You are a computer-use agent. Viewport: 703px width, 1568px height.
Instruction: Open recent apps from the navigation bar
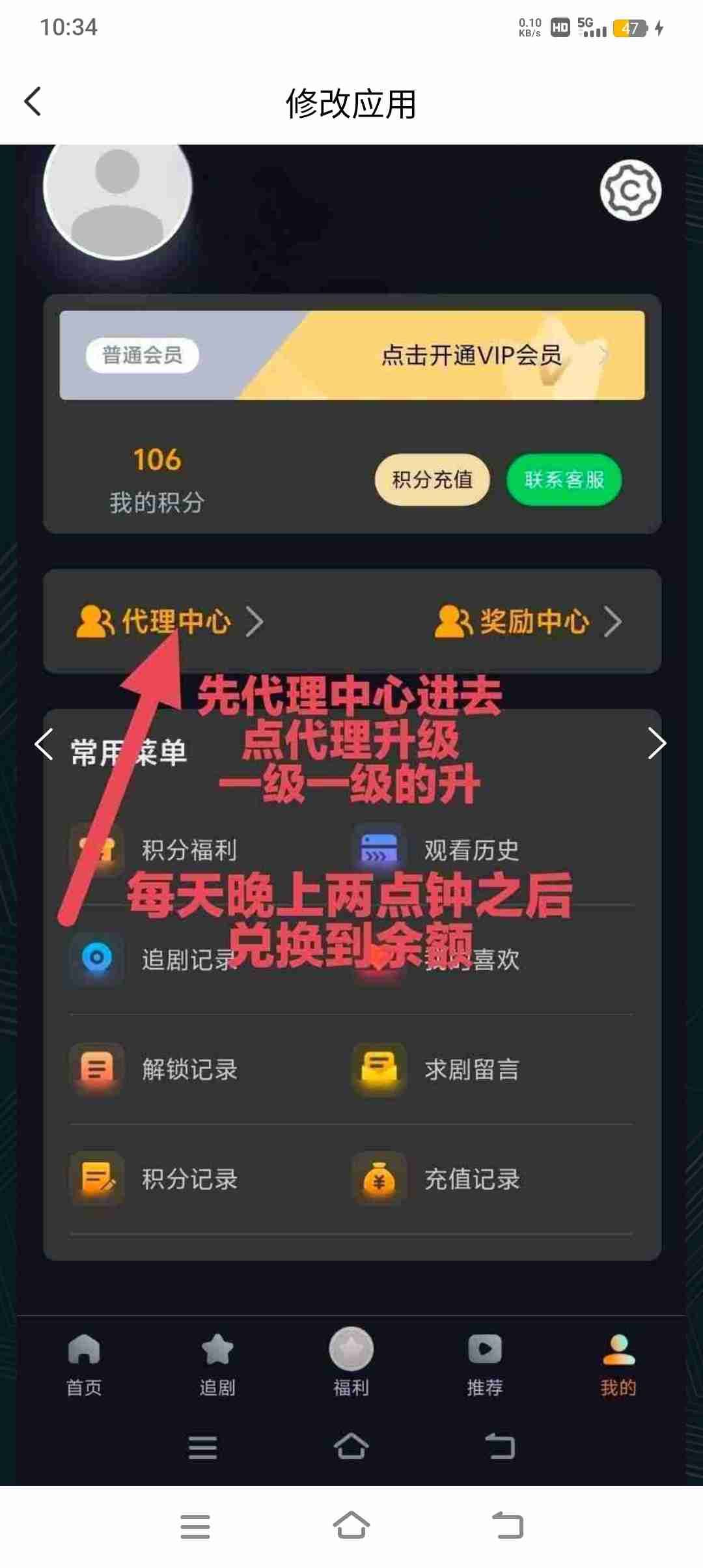(195, 1526)
